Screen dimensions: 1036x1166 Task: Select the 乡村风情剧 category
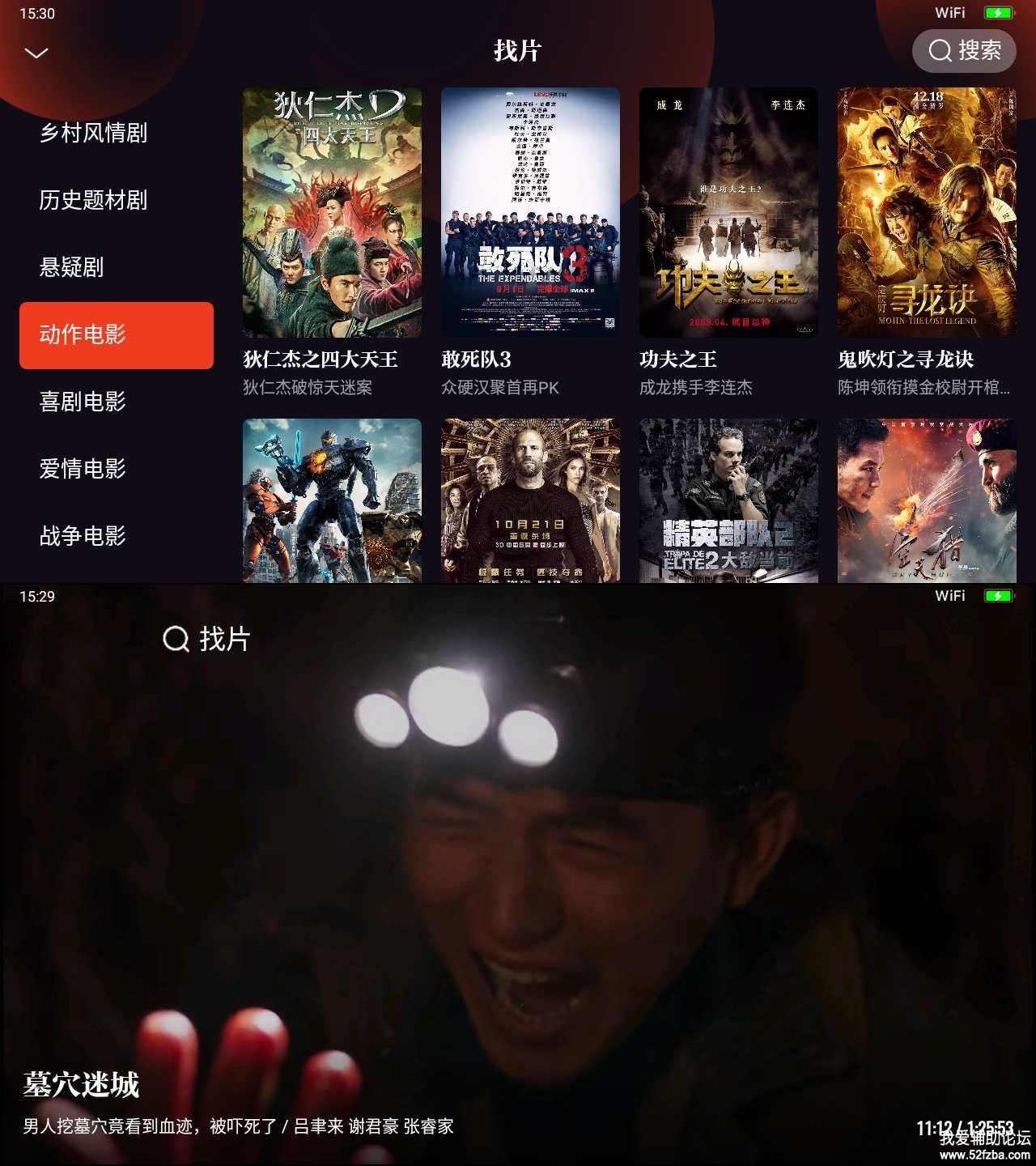(x=93, y=133)
